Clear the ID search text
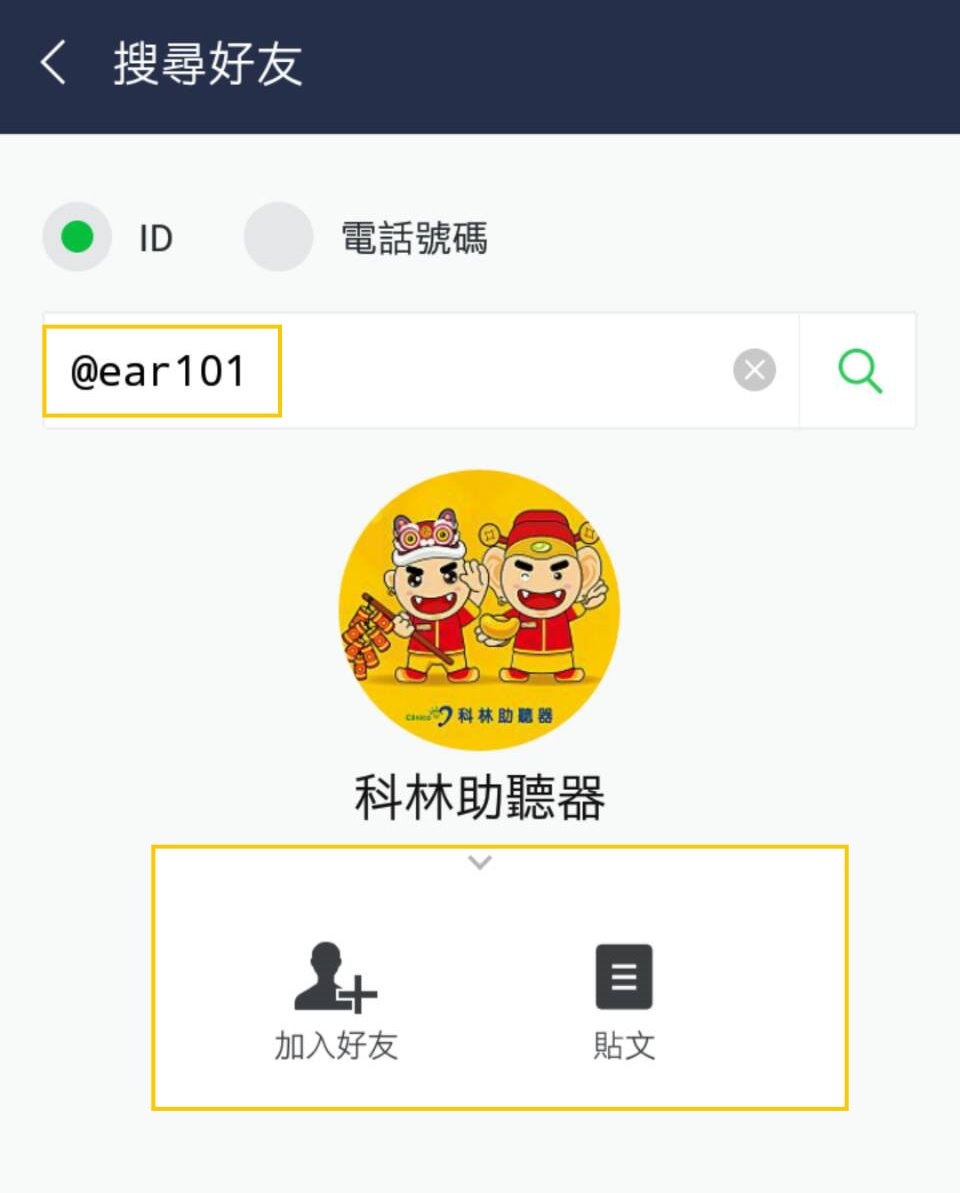This screenshot has height=1193, width=960. pyautogui.click(x=754, y=371)
